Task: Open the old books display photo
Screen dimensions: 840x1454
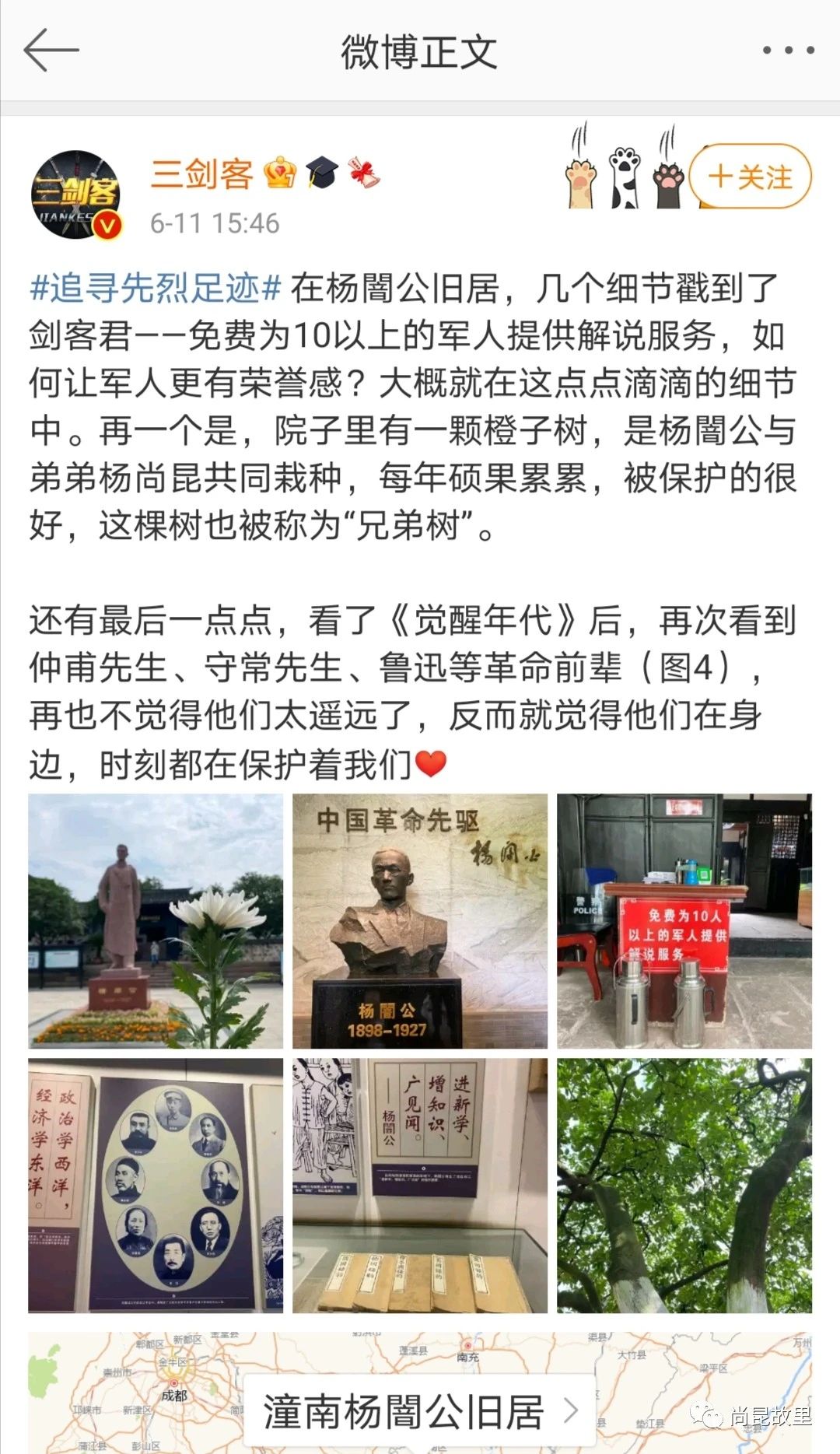Action: pyautogui.click(x=420, y=1186)
